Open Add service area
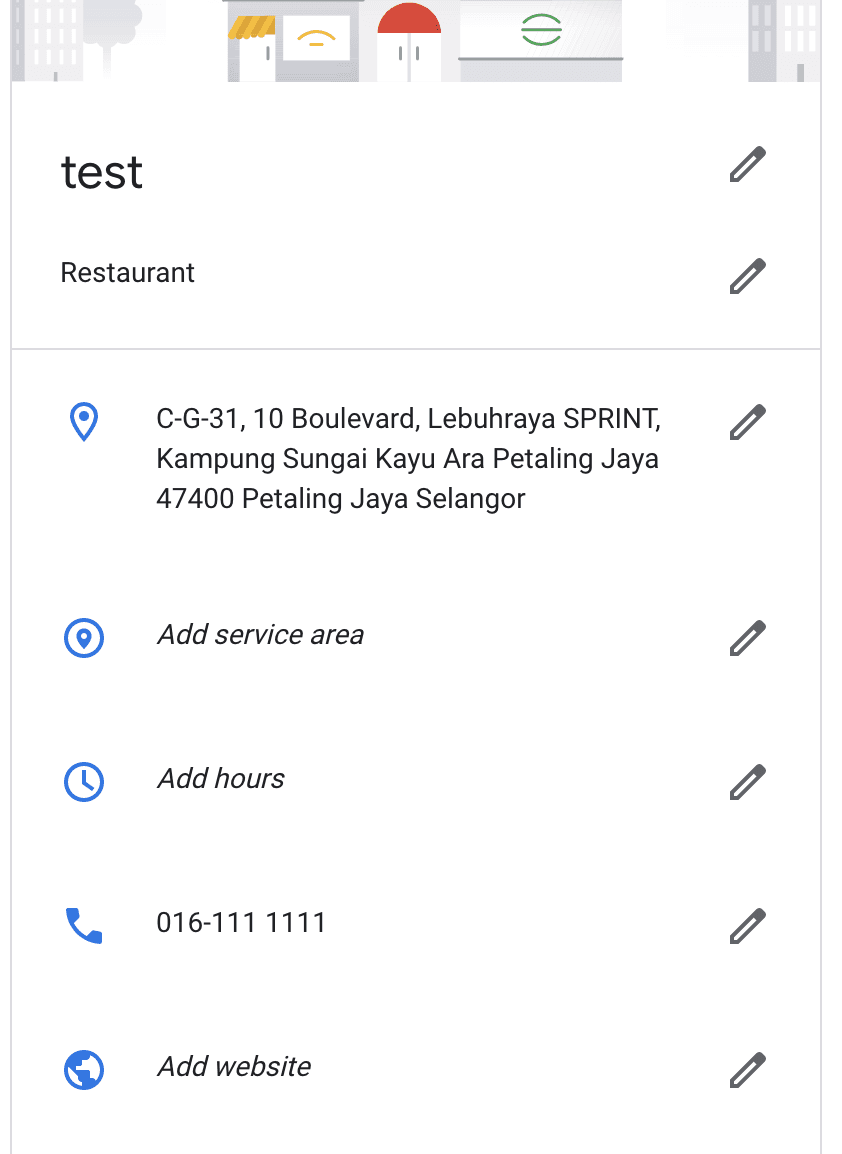 (x=260, y=636)
